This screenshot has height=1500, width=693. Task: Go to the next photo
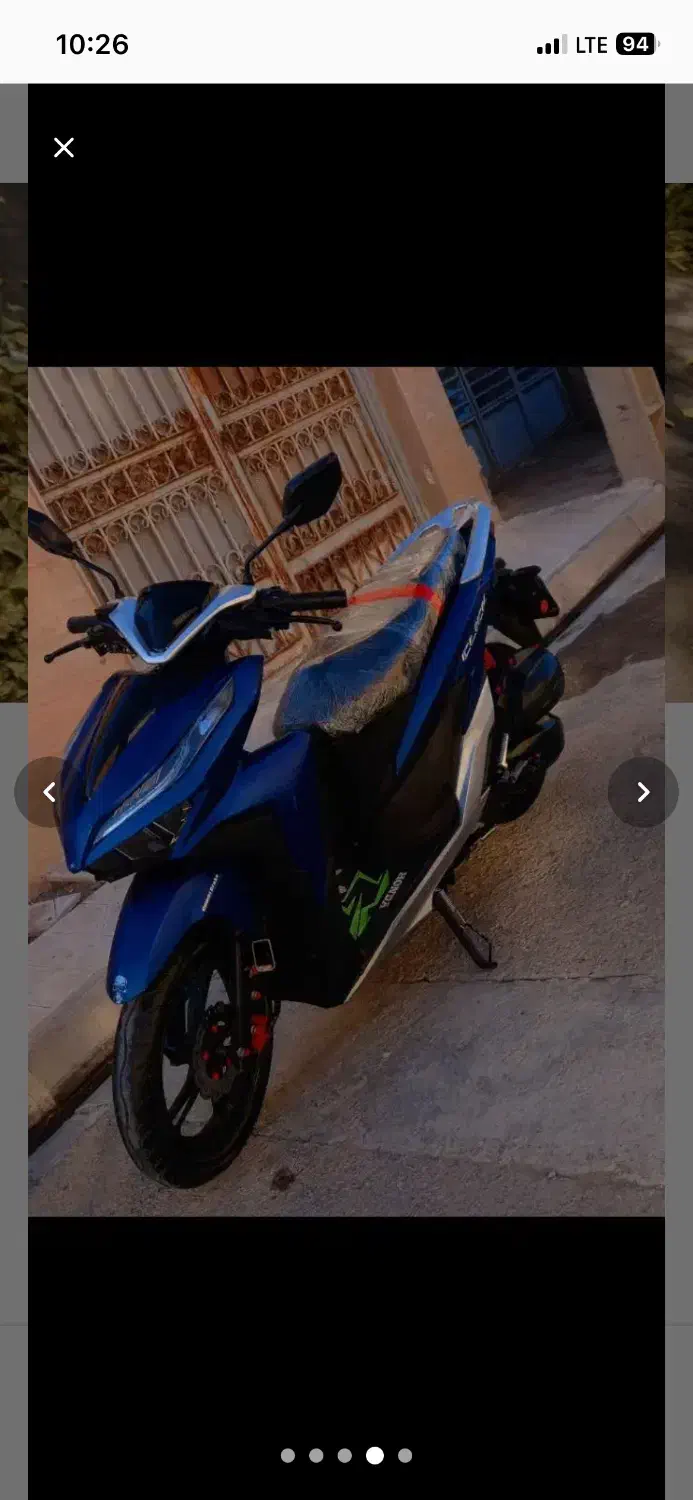pos(643,792)
